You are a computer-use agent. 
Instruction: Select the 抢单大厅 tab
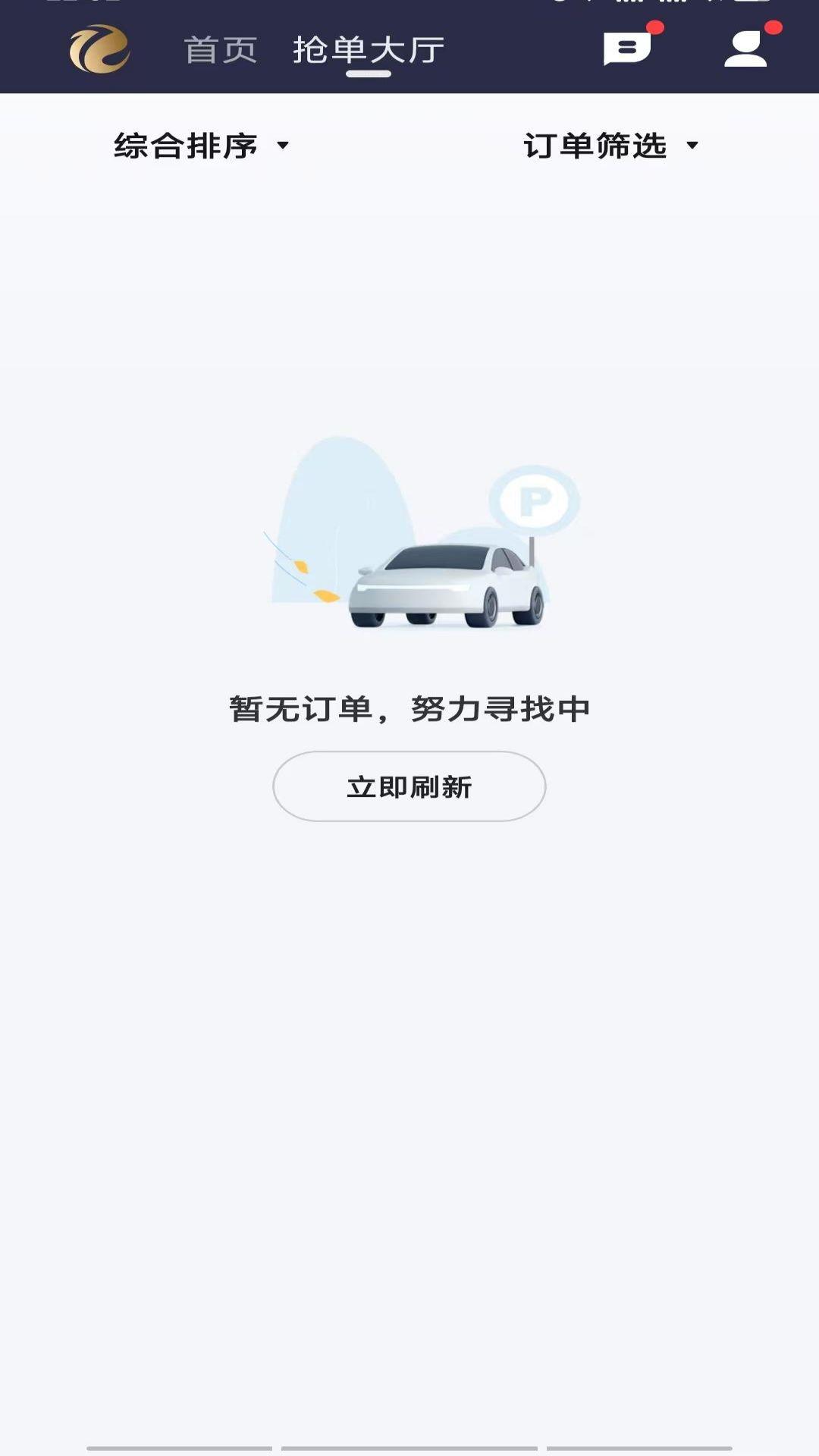[x=368, y=49]
